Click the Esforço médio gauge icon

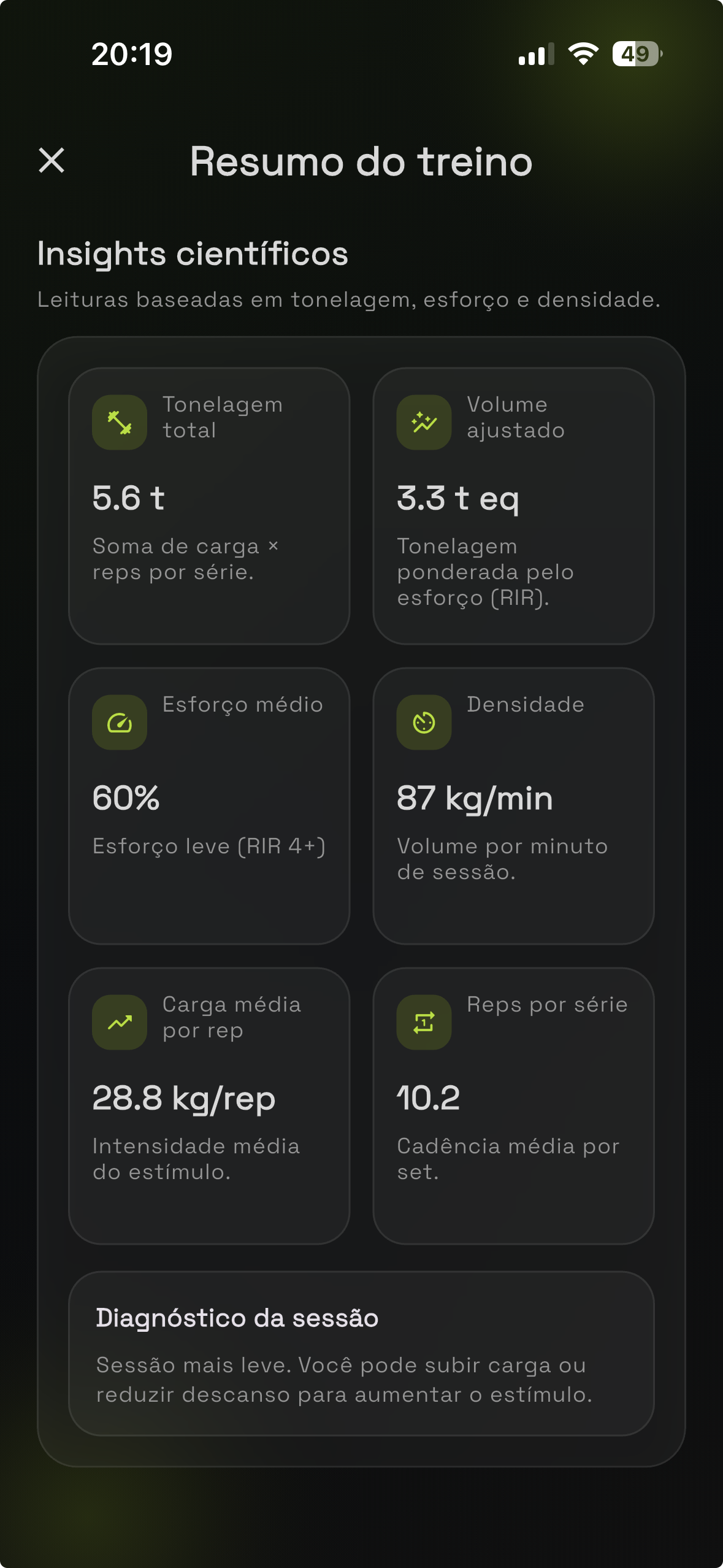coord(120,722)
